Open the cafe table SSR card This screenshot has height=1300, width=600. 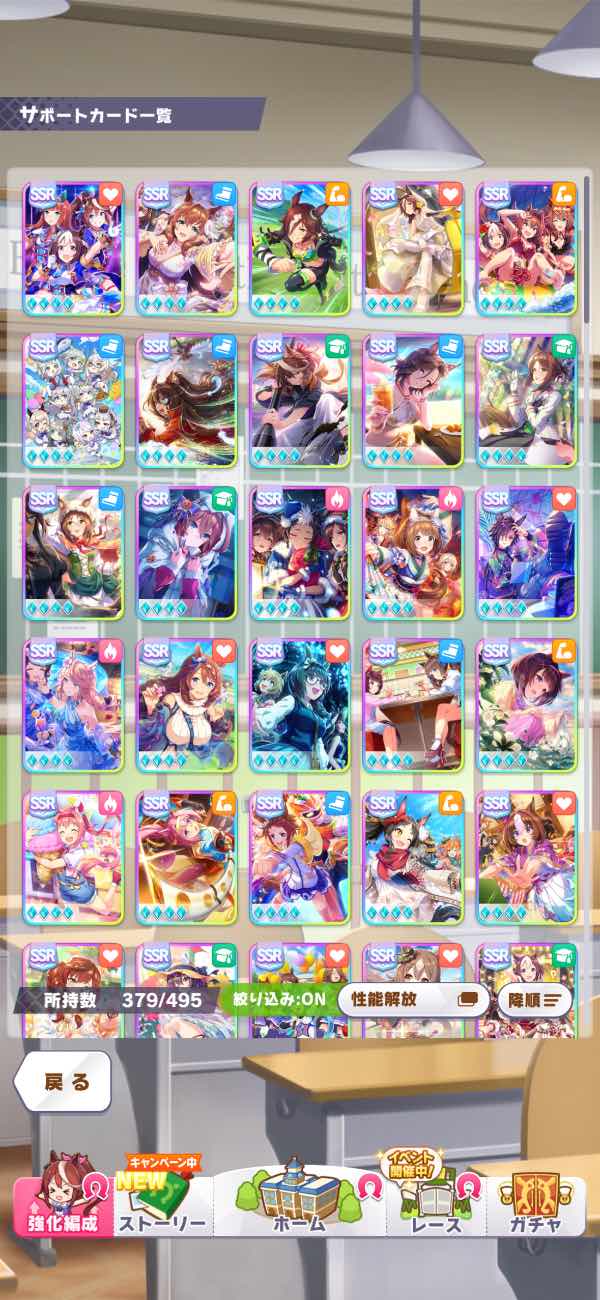(x=413, y=705)
